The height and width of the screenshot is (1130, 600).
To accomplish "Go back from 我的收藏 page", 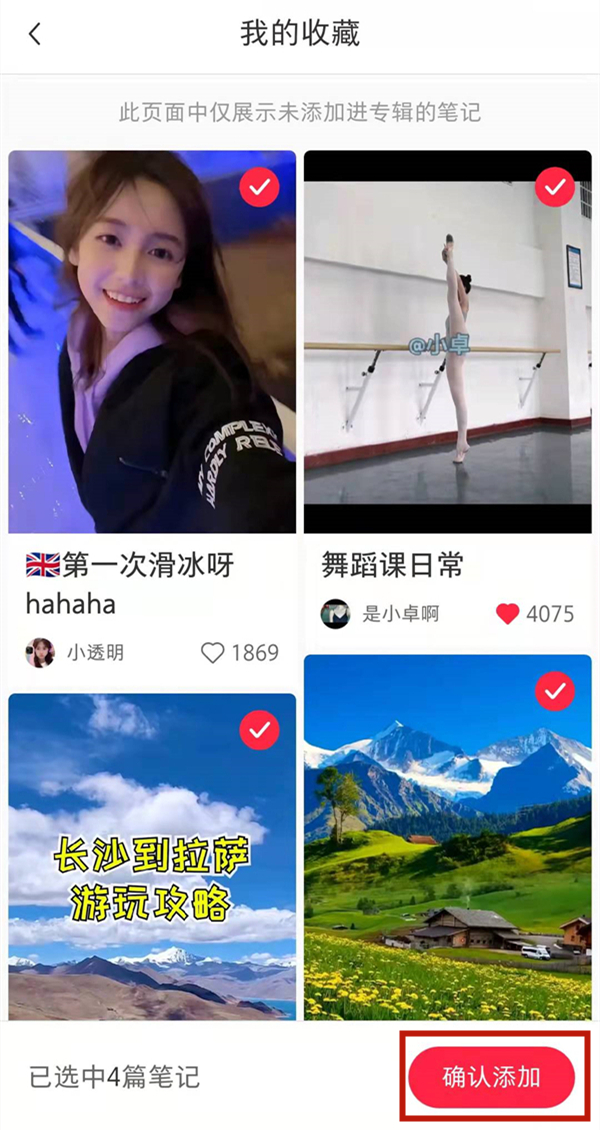I will (x=36, y=34).
